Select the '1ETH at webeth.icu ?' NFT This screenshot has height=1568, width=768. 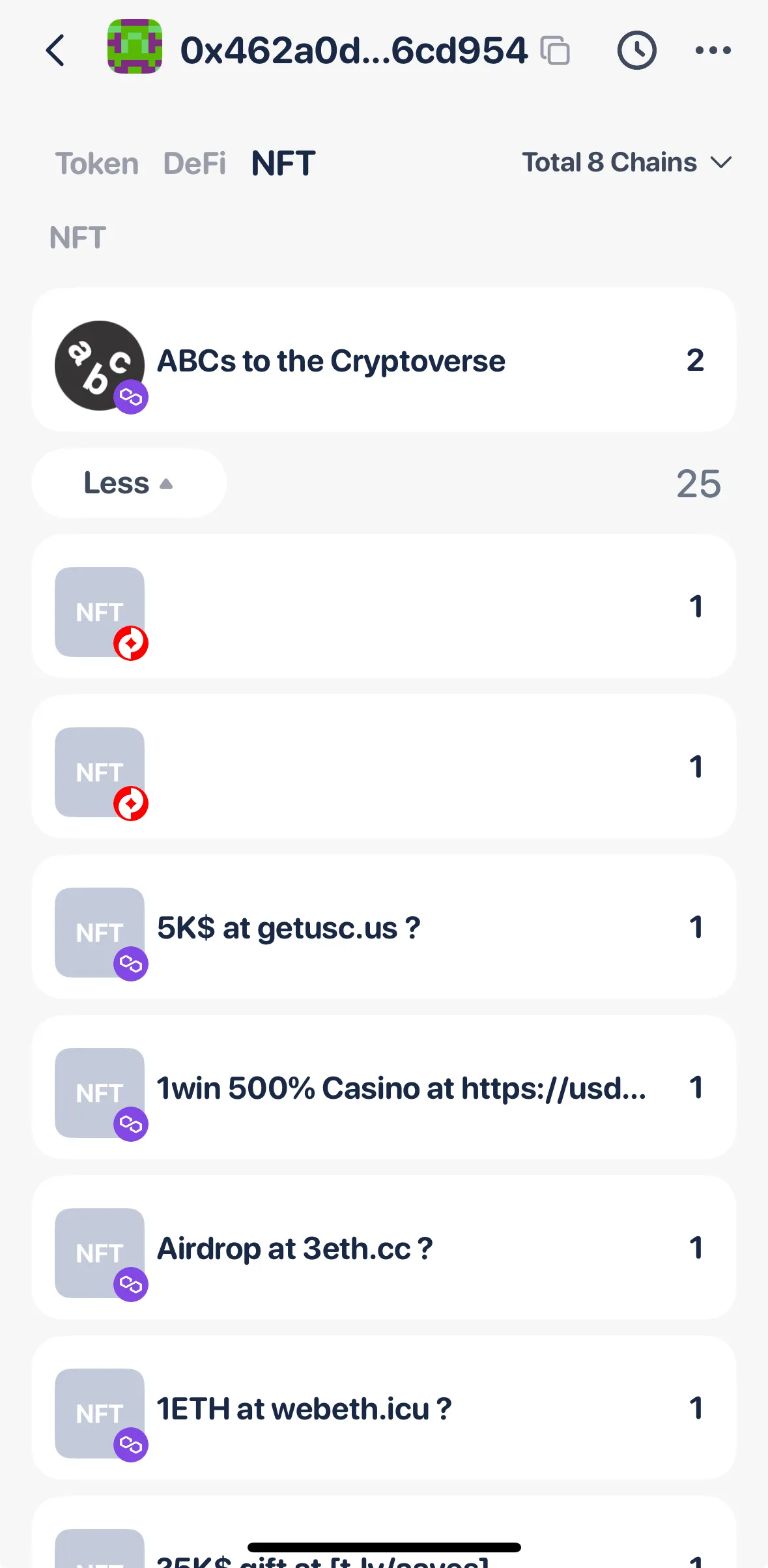point(384,1408)
